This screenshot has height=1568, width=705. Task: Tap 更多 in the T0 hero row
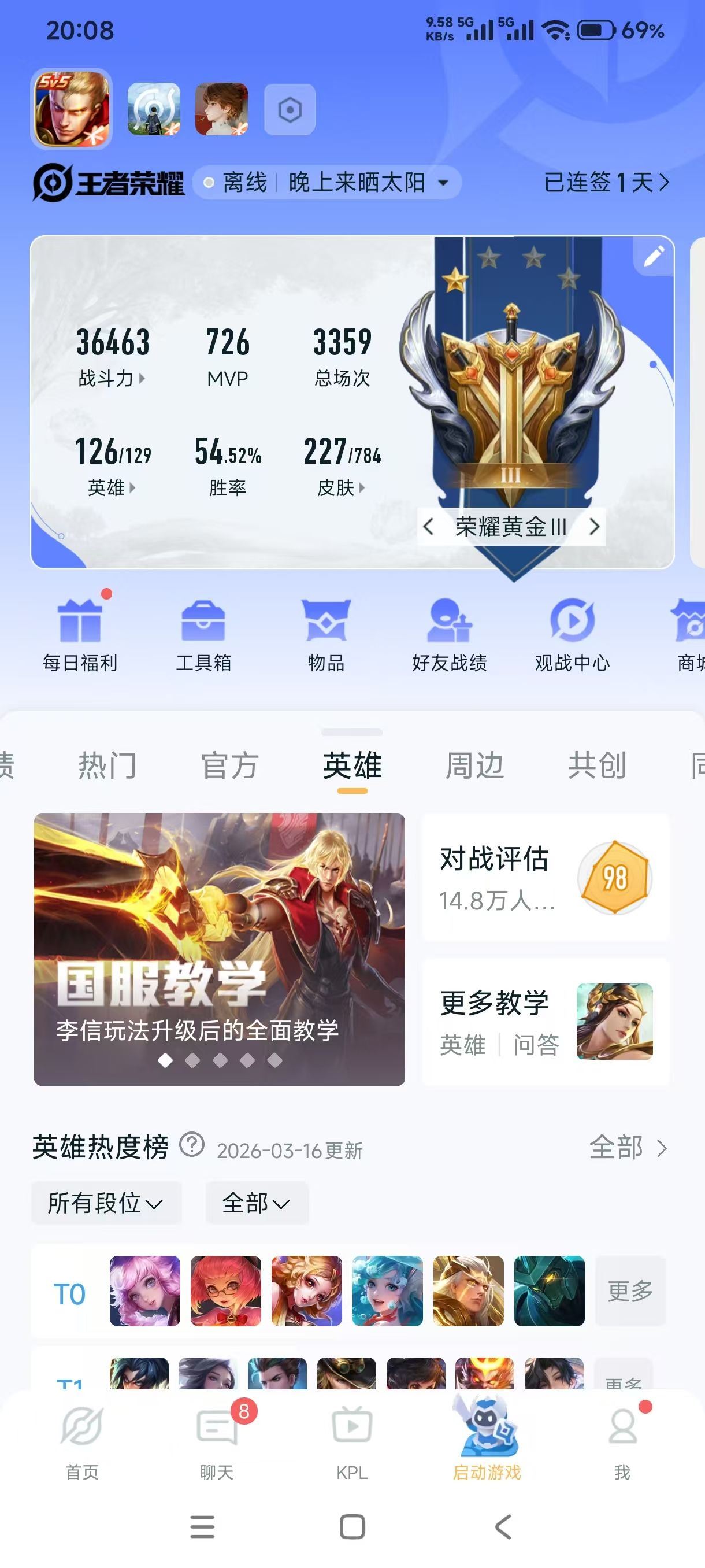[629, 1290]
